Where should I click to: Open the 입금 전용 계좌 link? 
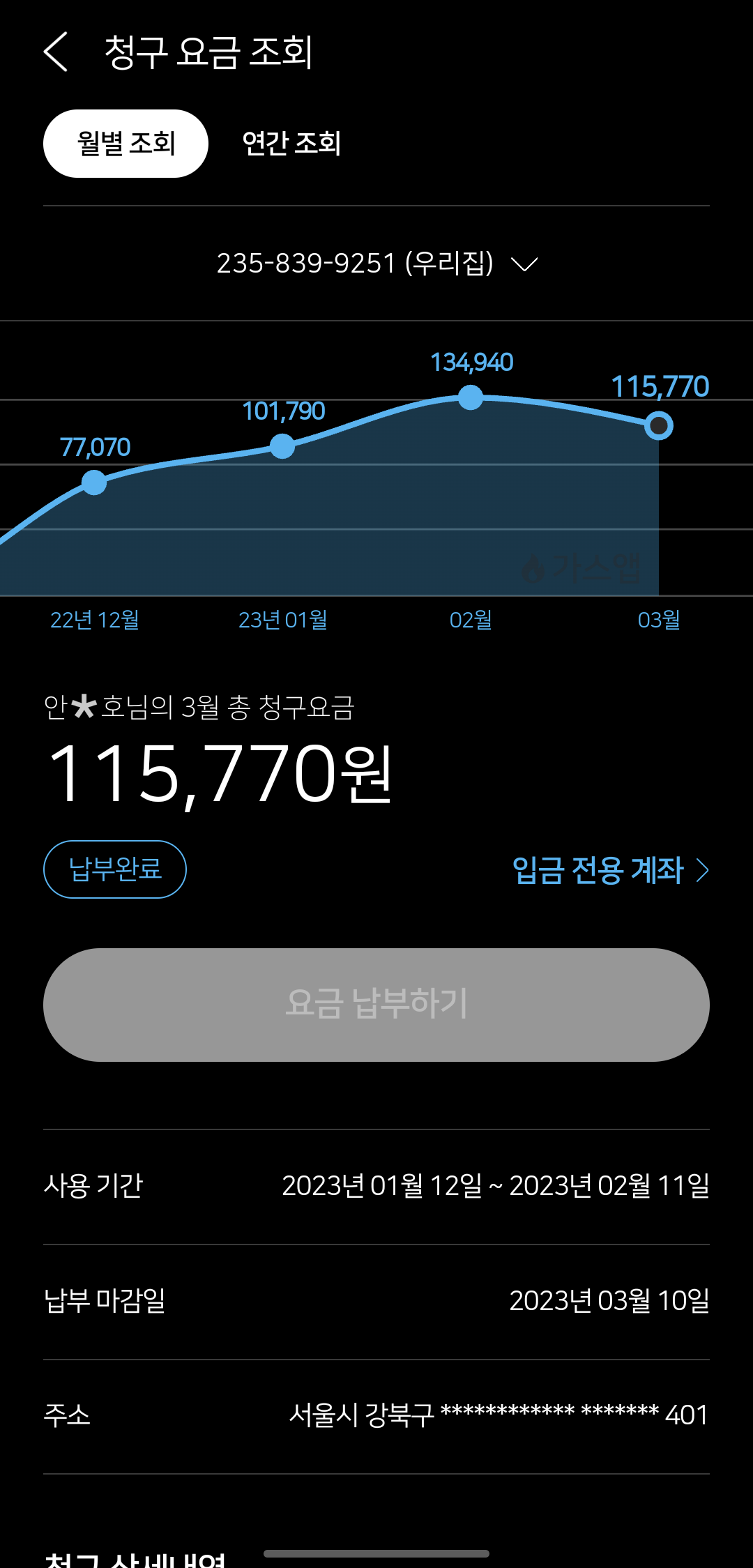click(x=610, y=870)
